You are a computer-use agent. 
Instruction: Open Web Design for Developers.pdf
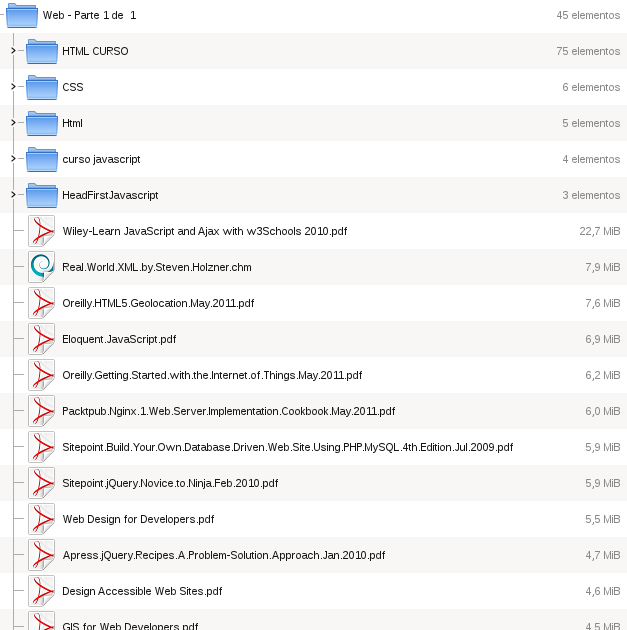pos(138,519)
